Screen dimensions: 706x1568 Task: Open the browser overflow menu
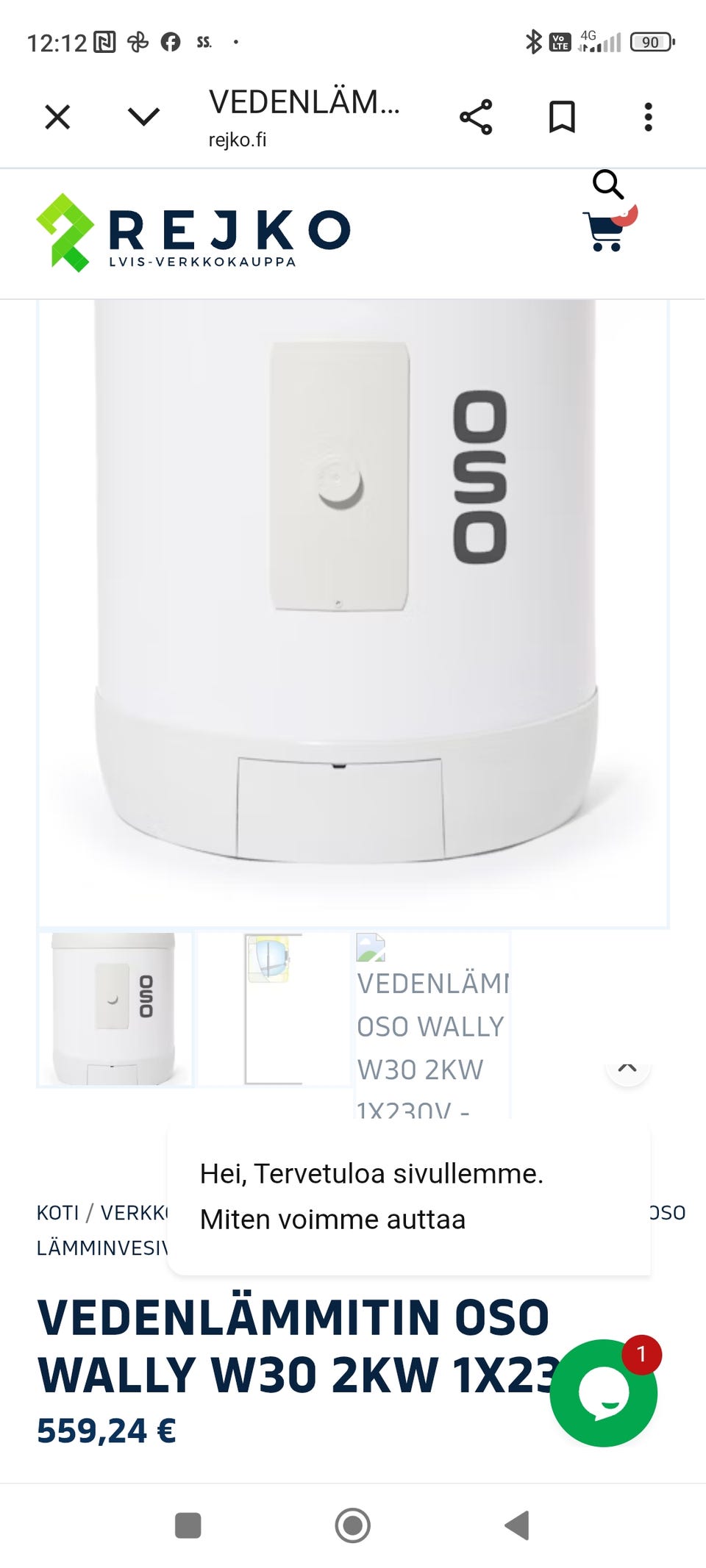tap(648, 117)
